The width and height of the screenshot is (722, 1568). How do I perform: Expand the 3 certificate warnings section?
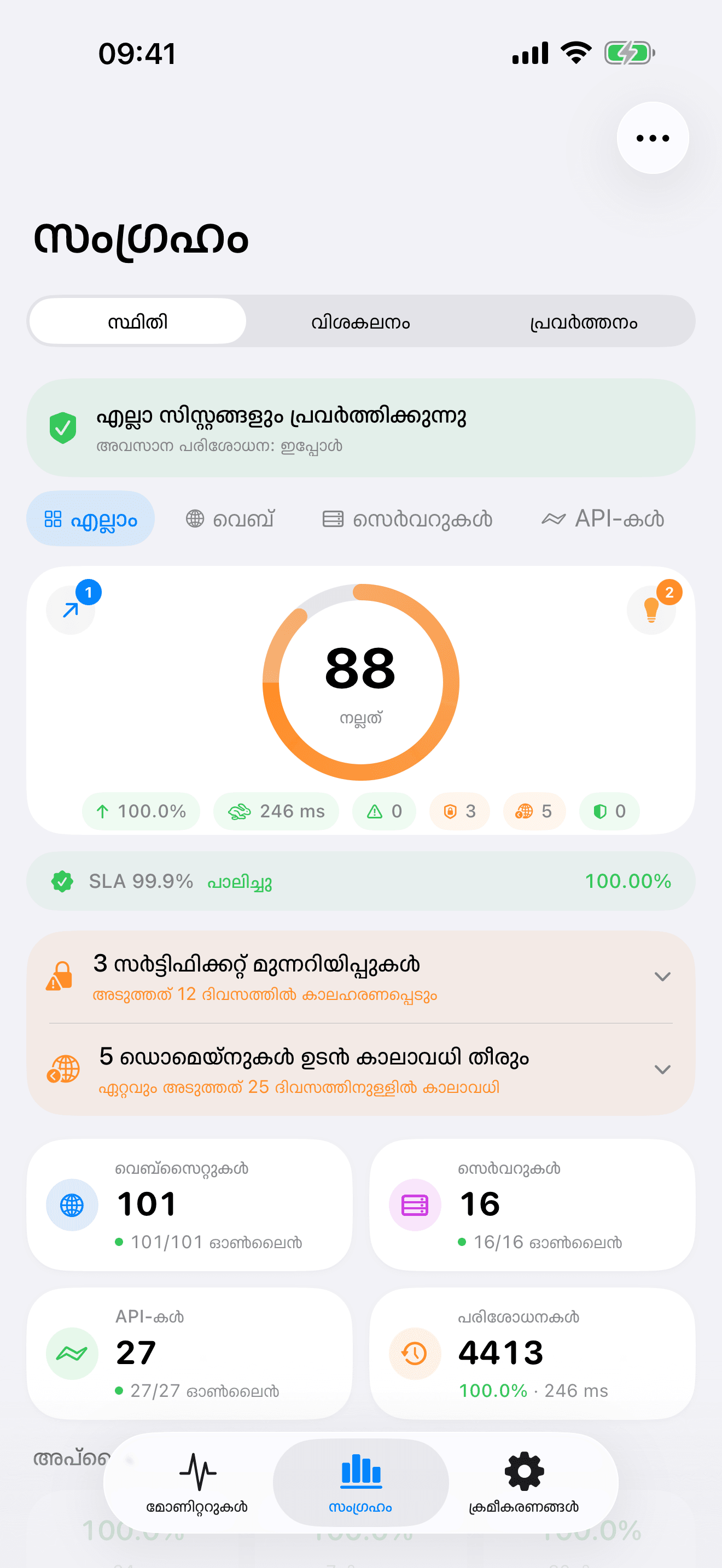[663, 976]
